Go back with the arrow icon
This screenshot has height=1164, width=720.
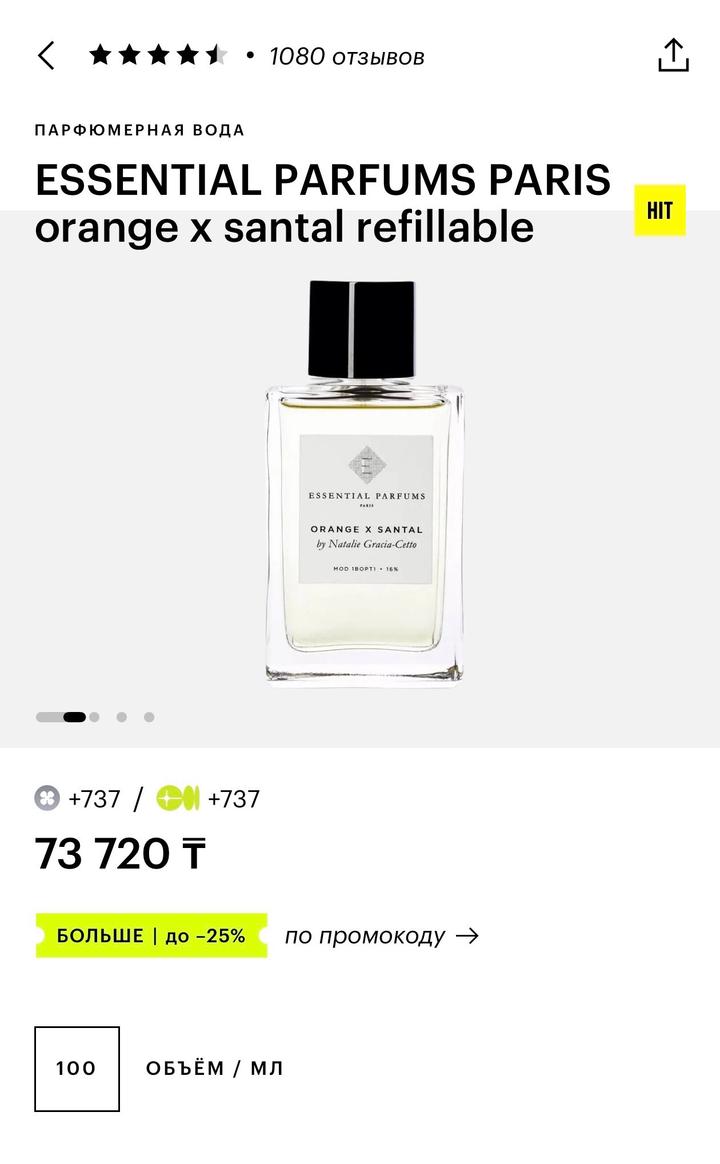tap(46, 56)
